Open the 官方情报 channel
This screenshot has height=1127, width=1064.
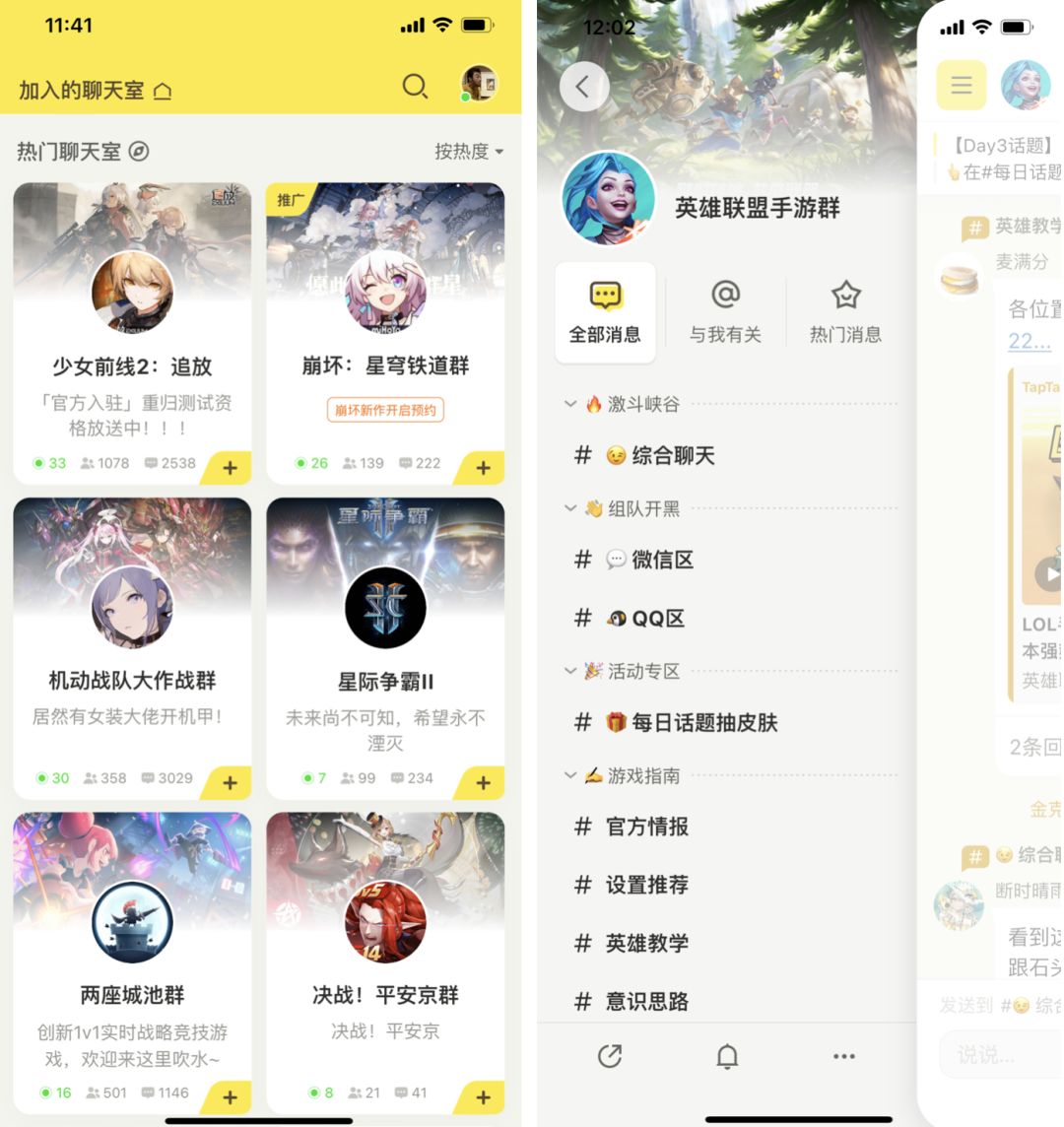(646, 827)
